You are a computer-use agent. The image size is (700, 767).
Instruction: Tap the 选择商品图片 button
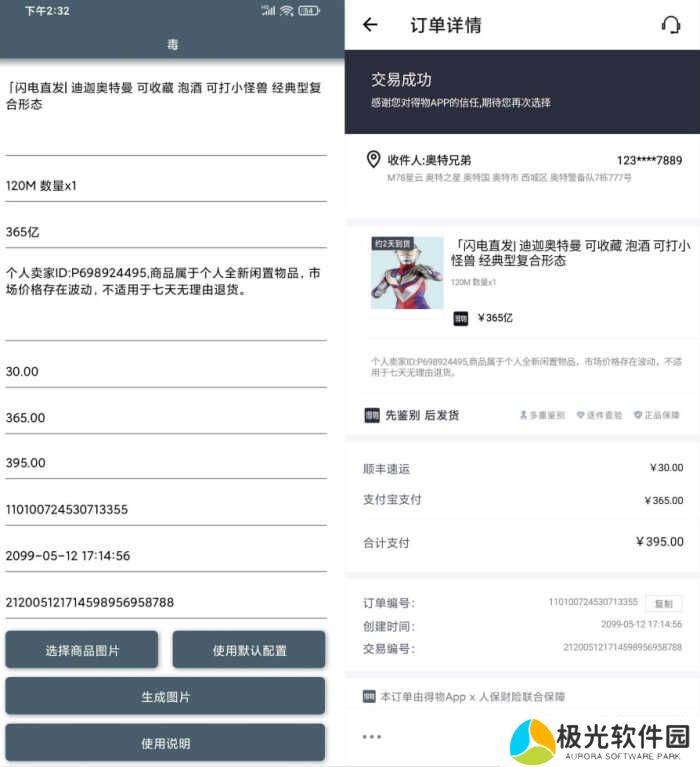(82, 650)
